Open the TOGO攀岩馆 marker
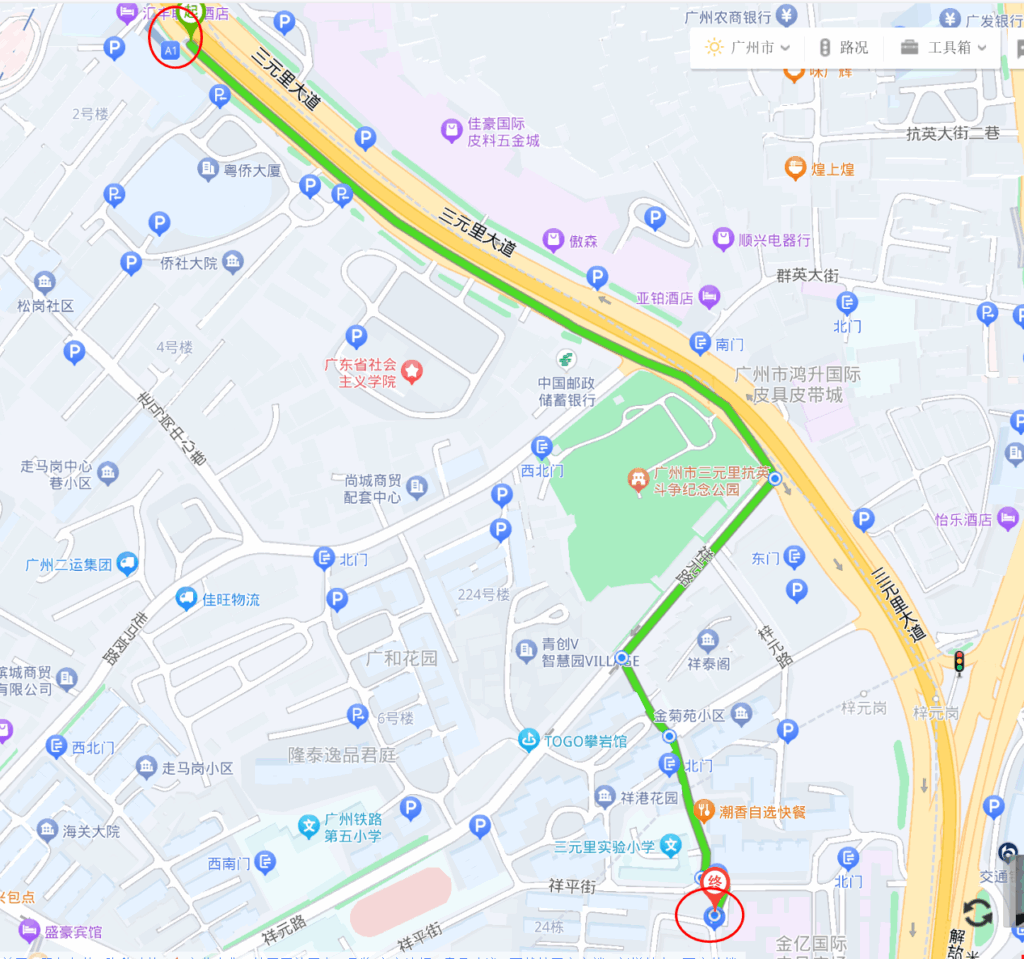The width and height of the screenshot is (1024, 959). coord(528,740)
